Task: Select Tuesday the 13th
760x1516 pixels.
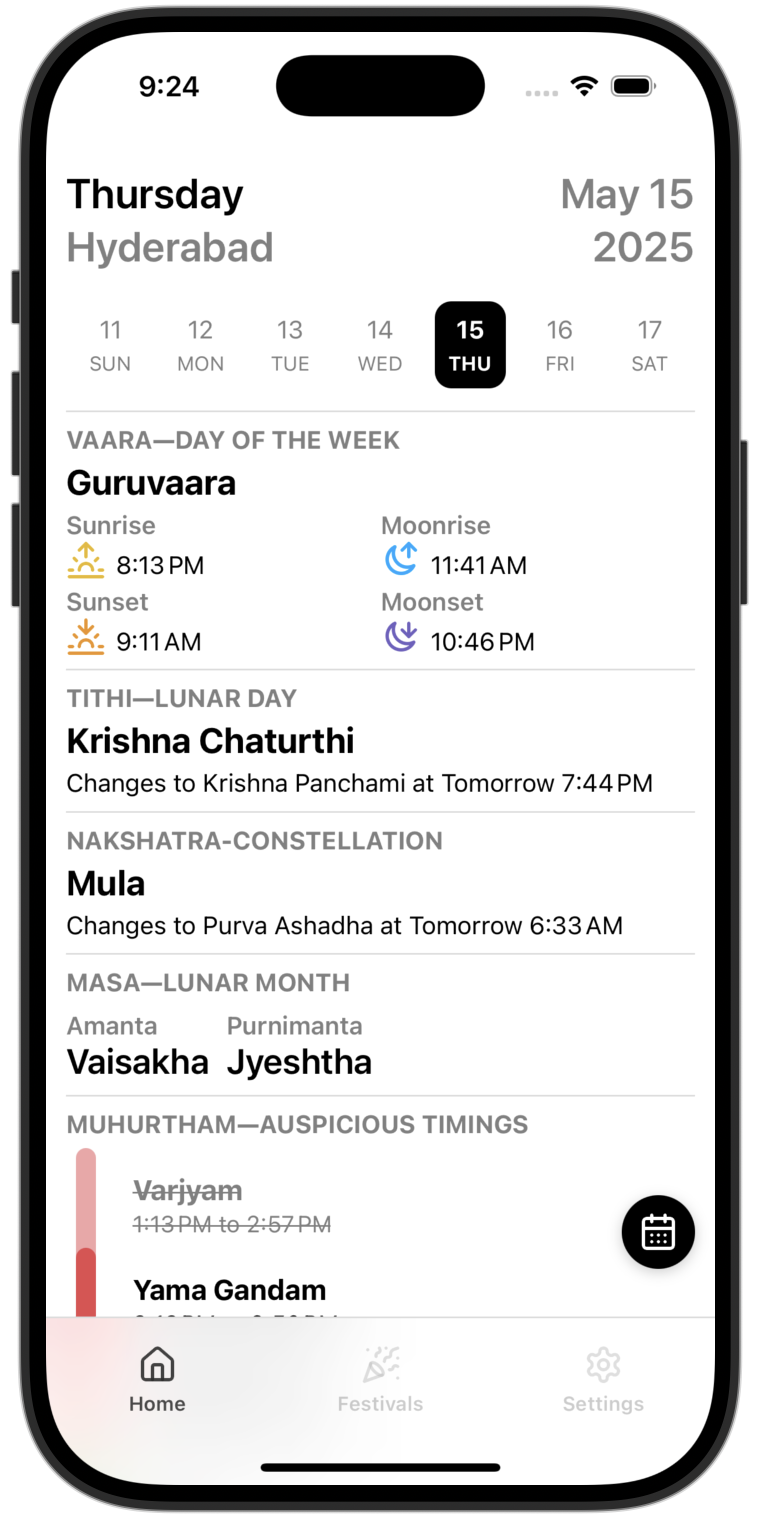Action: [290, 345]
